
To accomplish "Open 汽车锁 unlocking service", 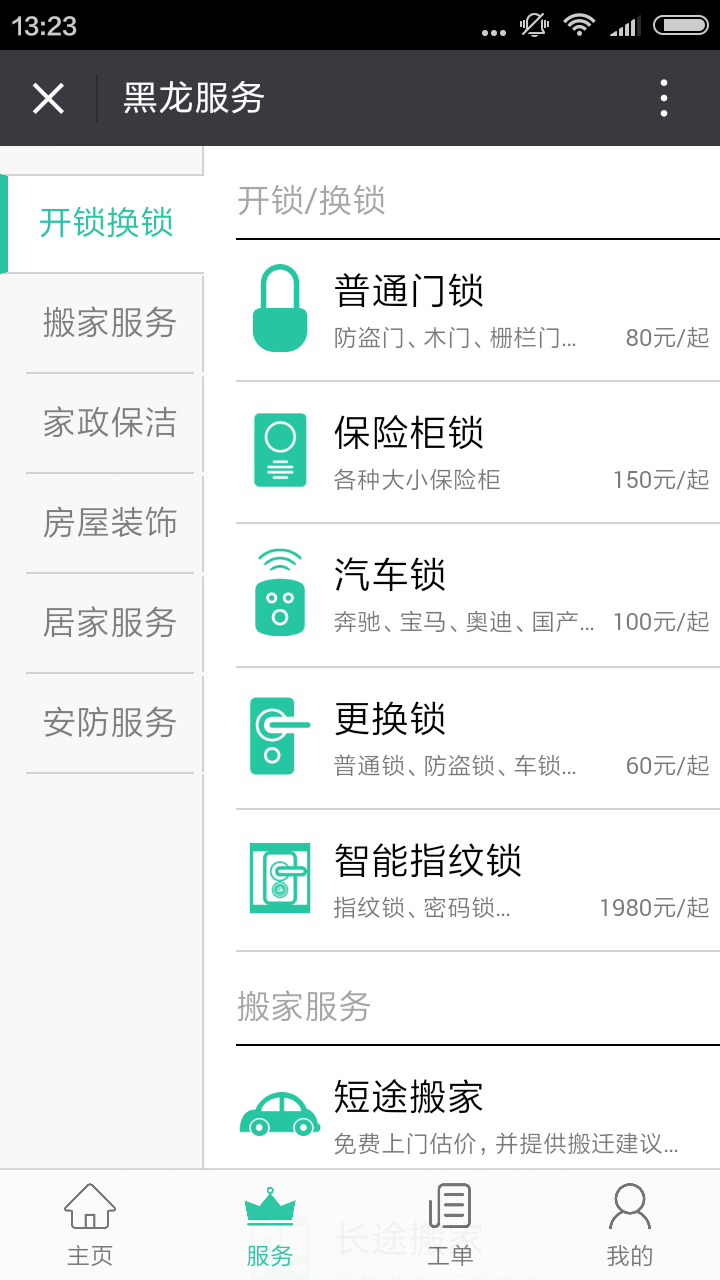I will coord(477,595).
